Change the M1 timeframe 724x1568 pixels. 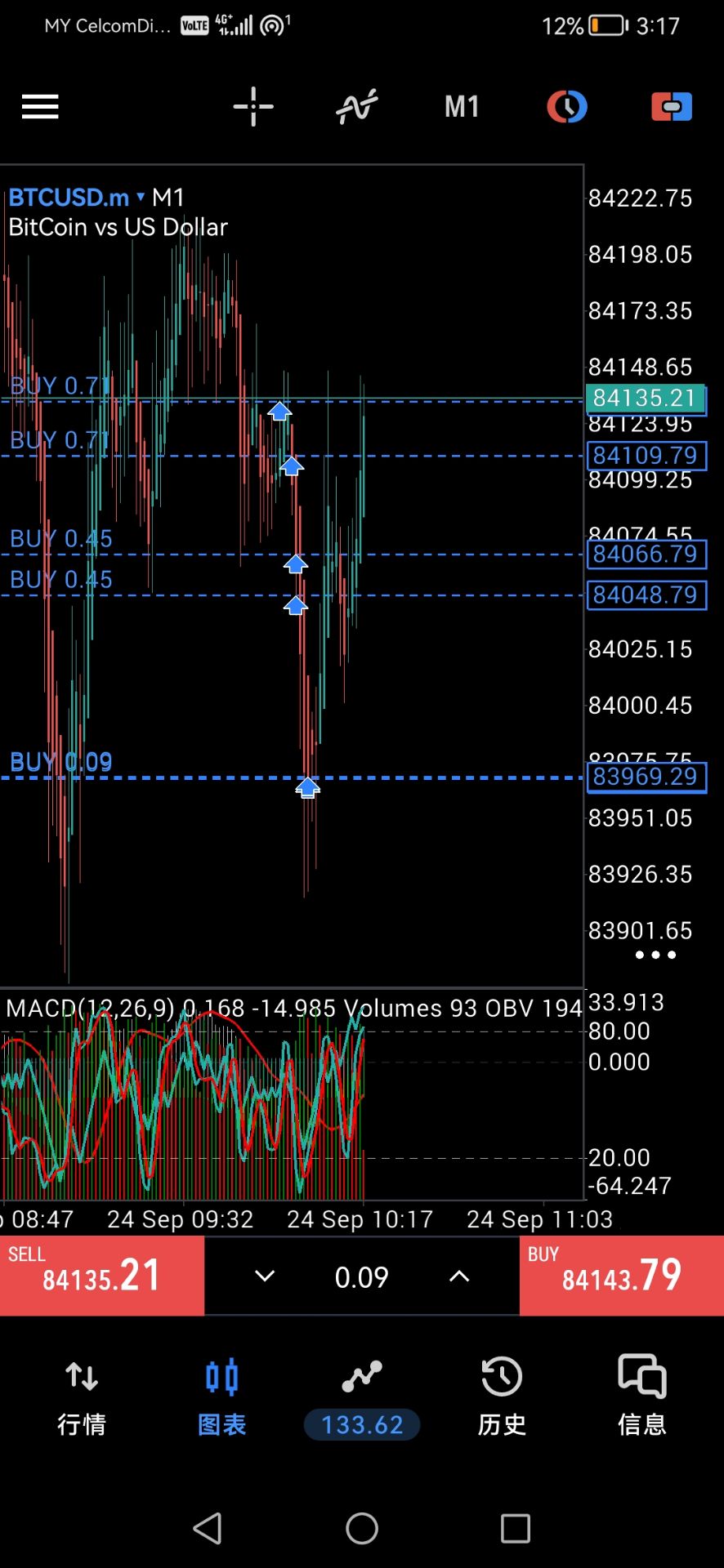click(462, 107)
